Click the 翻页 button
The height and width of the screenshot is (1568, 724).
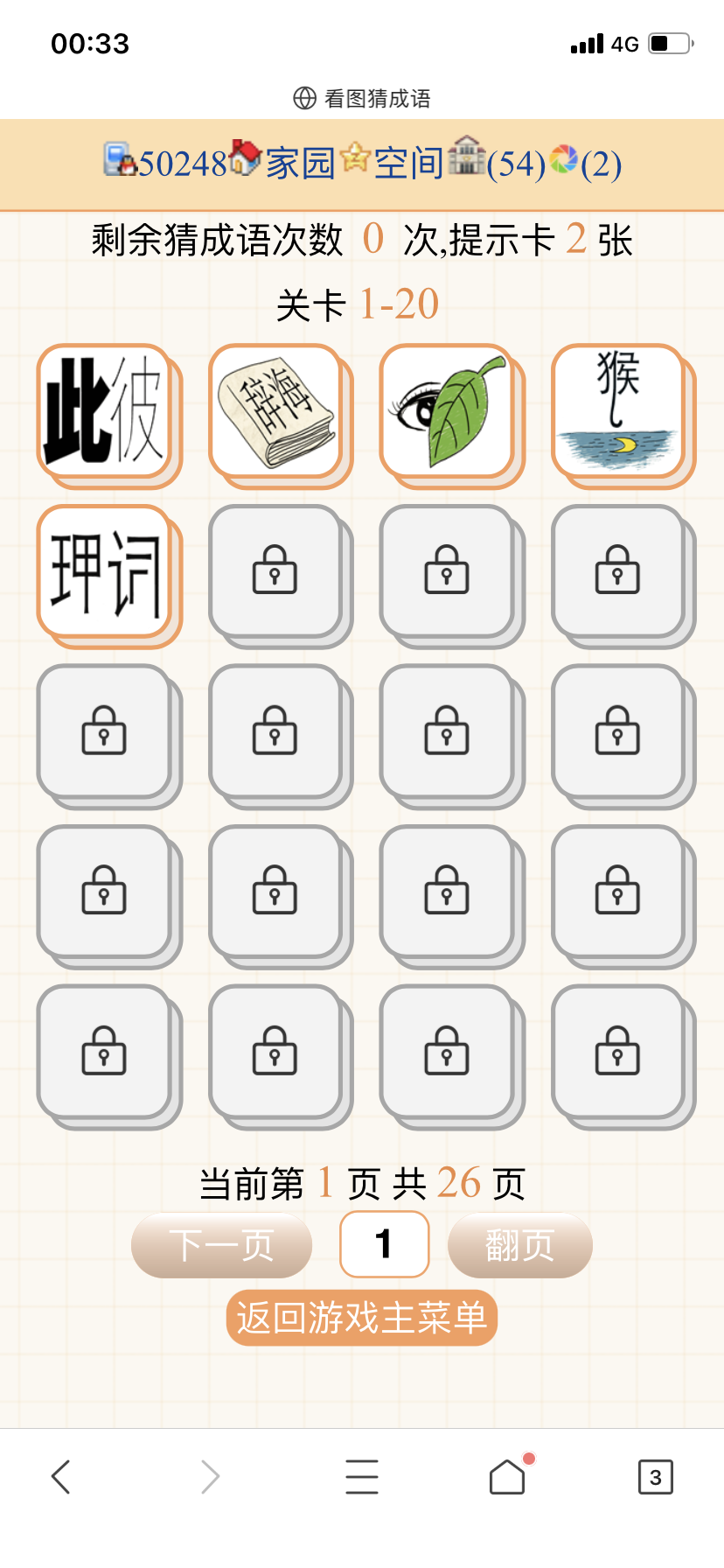pyautogui.click(x=519, y=1244)
